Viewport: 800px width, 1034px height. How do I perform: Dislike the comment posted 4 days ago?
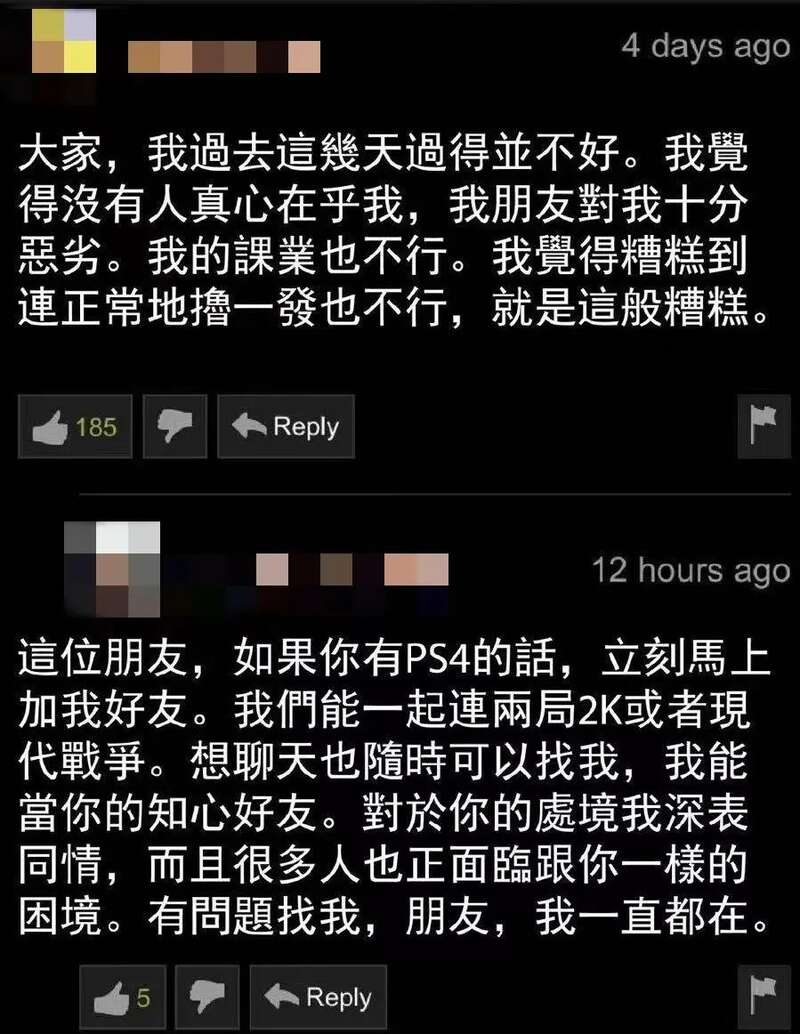click(x=174, y=427)
